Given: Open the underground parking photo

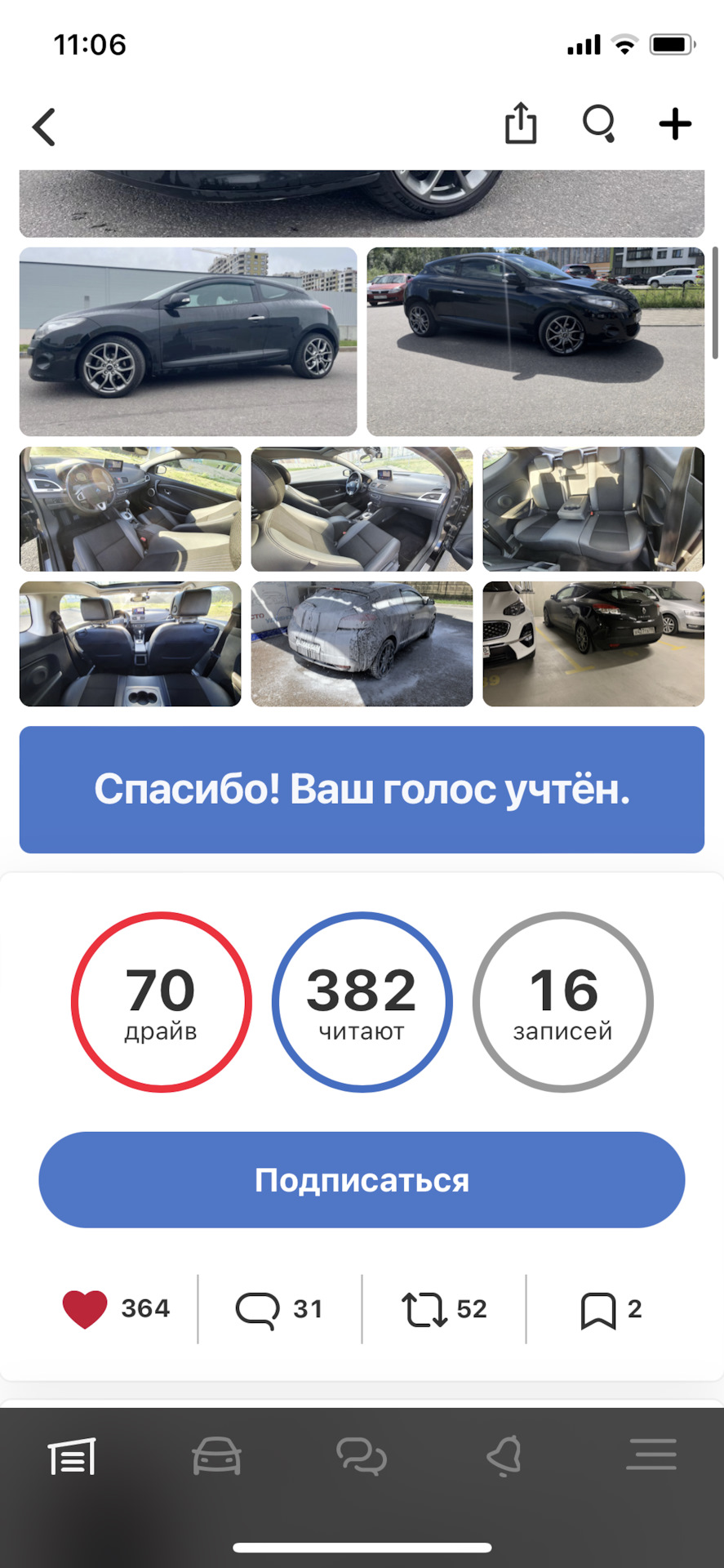Looking at the screenshot, I should pyautogui.click(x=593, y=644).
